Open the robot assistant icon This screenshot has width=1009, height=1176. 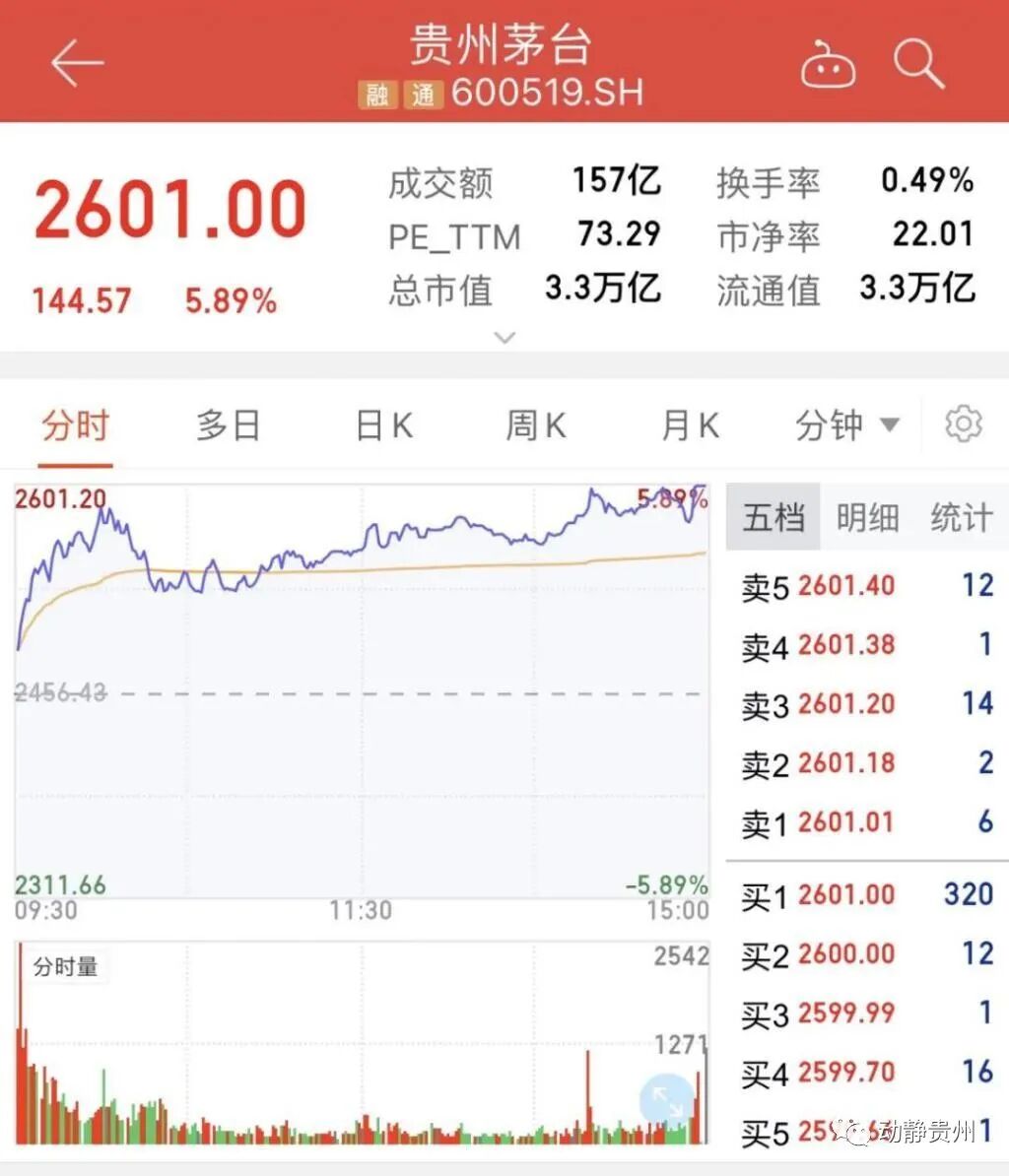point(828,65)
